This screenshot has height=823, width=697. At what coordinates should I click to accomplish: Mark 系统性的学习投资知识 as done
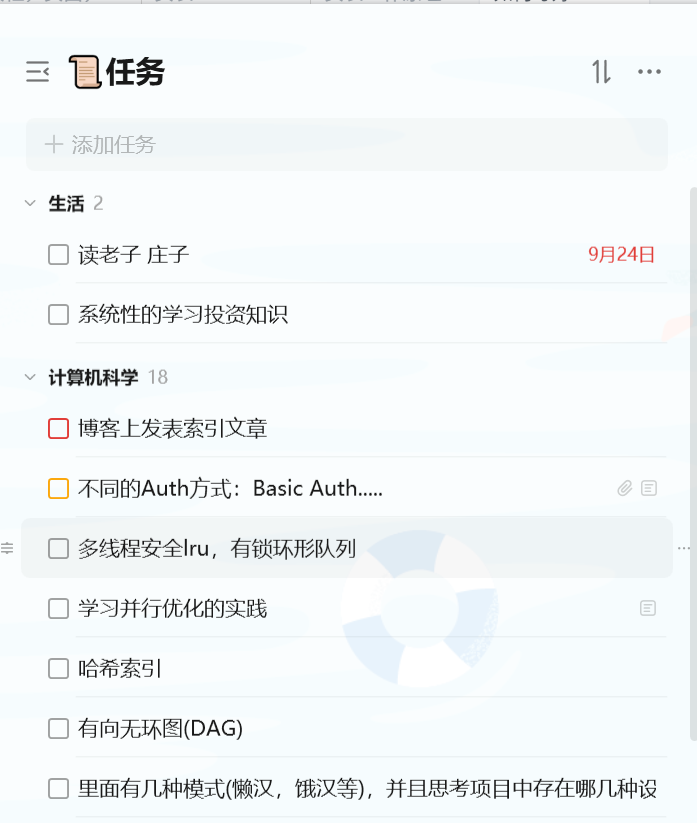59,315
